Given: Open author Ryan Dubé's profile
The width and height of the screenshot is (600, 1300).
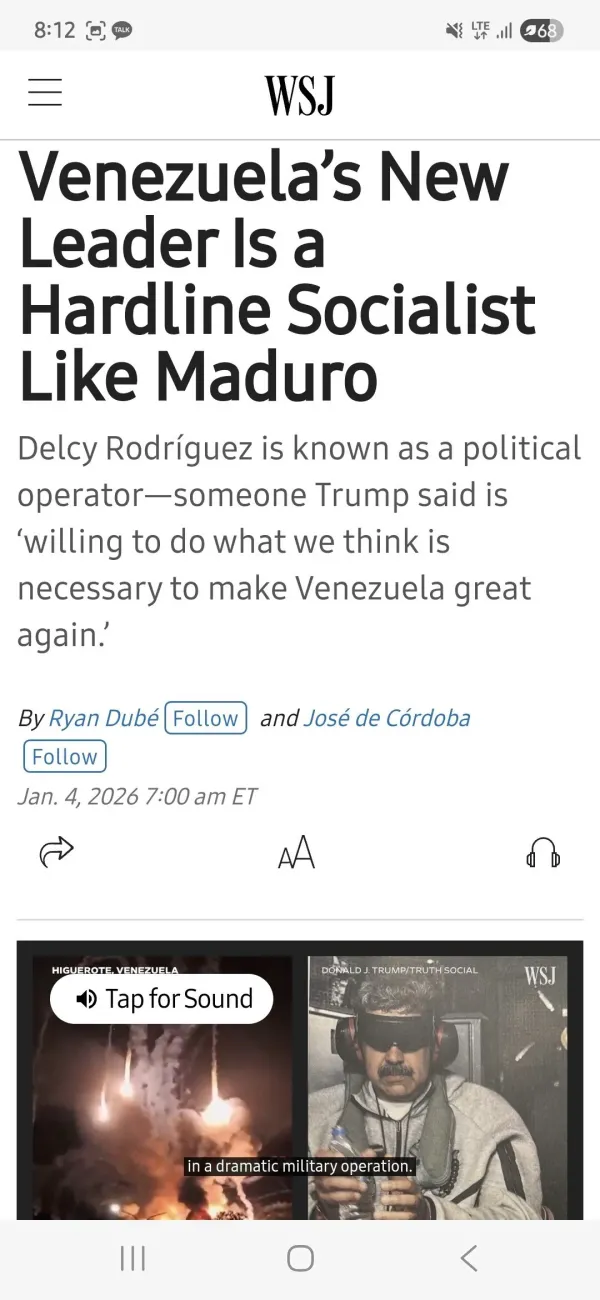Looking at the screenshot, I should coord(103,718).
